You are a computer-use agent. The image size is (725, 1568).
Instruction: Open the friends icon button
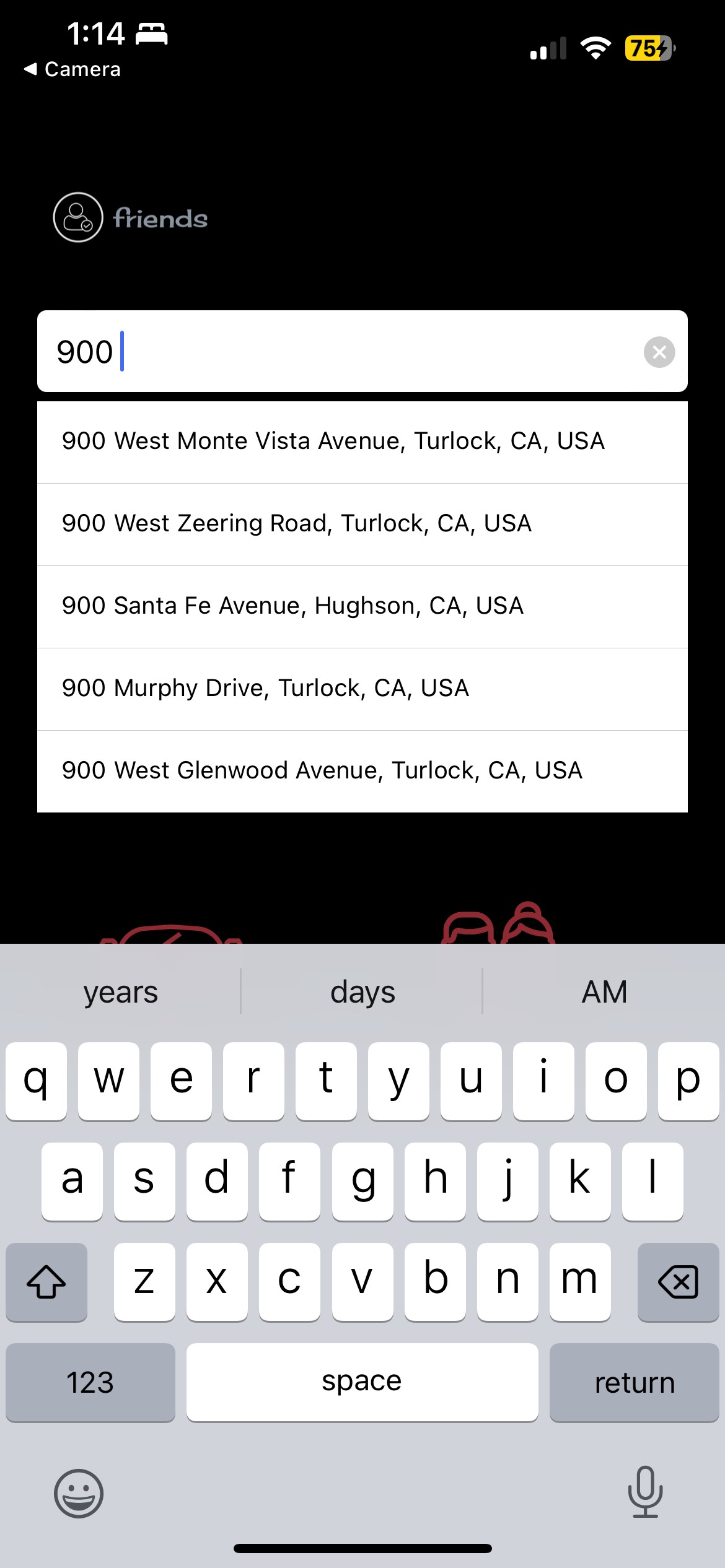(78, 217)
